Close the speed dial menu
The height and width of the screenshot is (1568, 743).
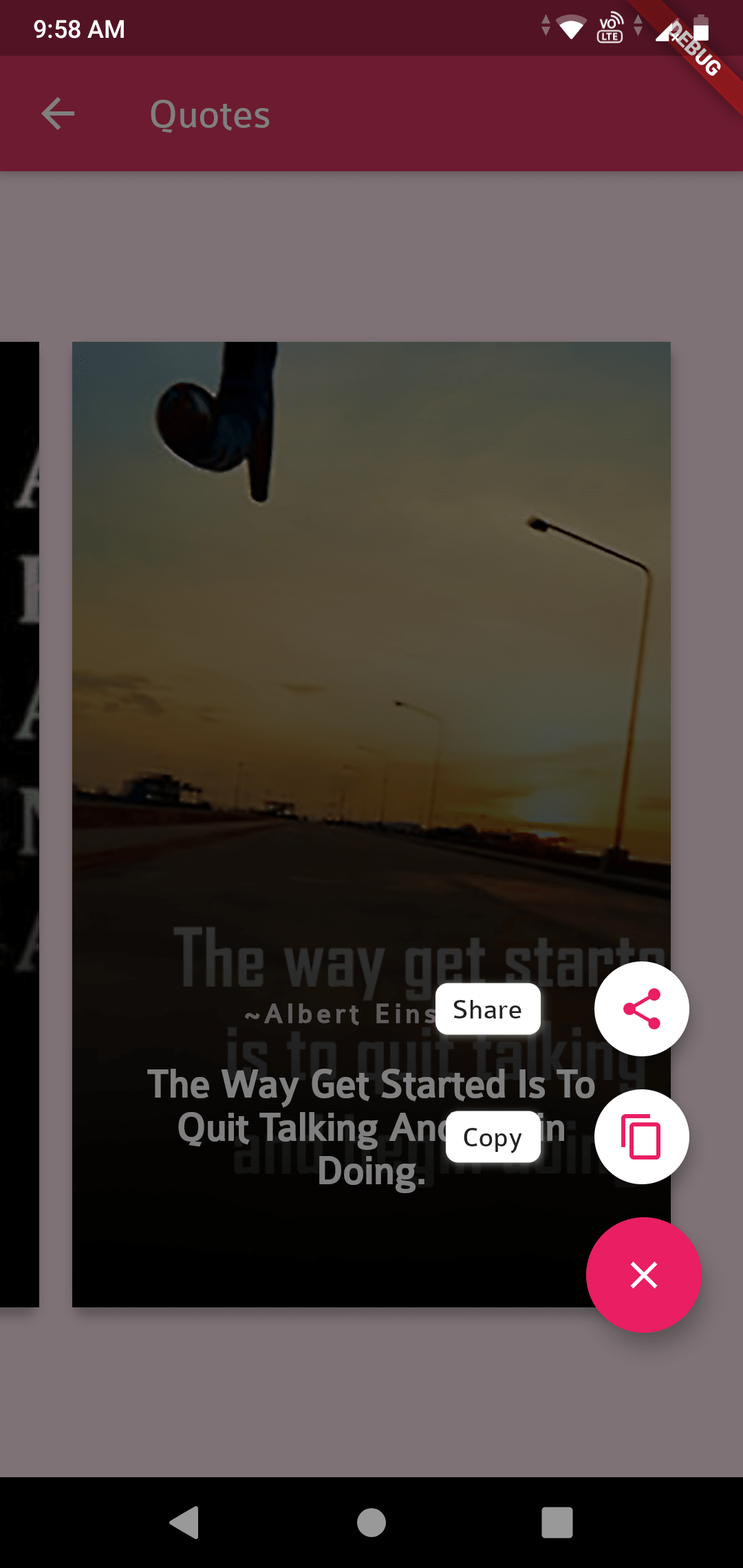coord(643,1274)
